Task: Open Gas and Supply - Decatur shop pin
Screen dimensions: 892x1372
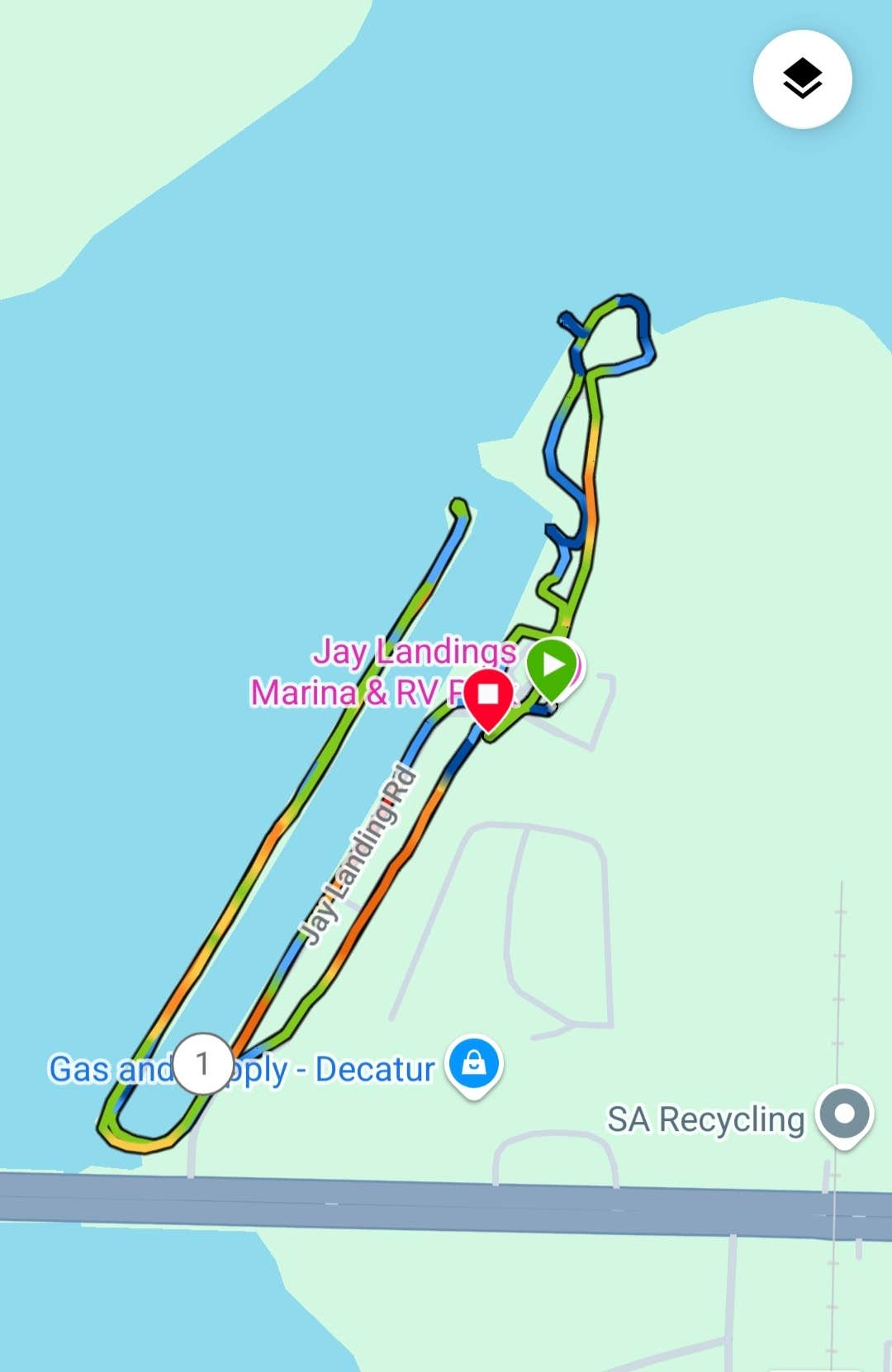Action: pyautogui.click(x=473, y=1063)
